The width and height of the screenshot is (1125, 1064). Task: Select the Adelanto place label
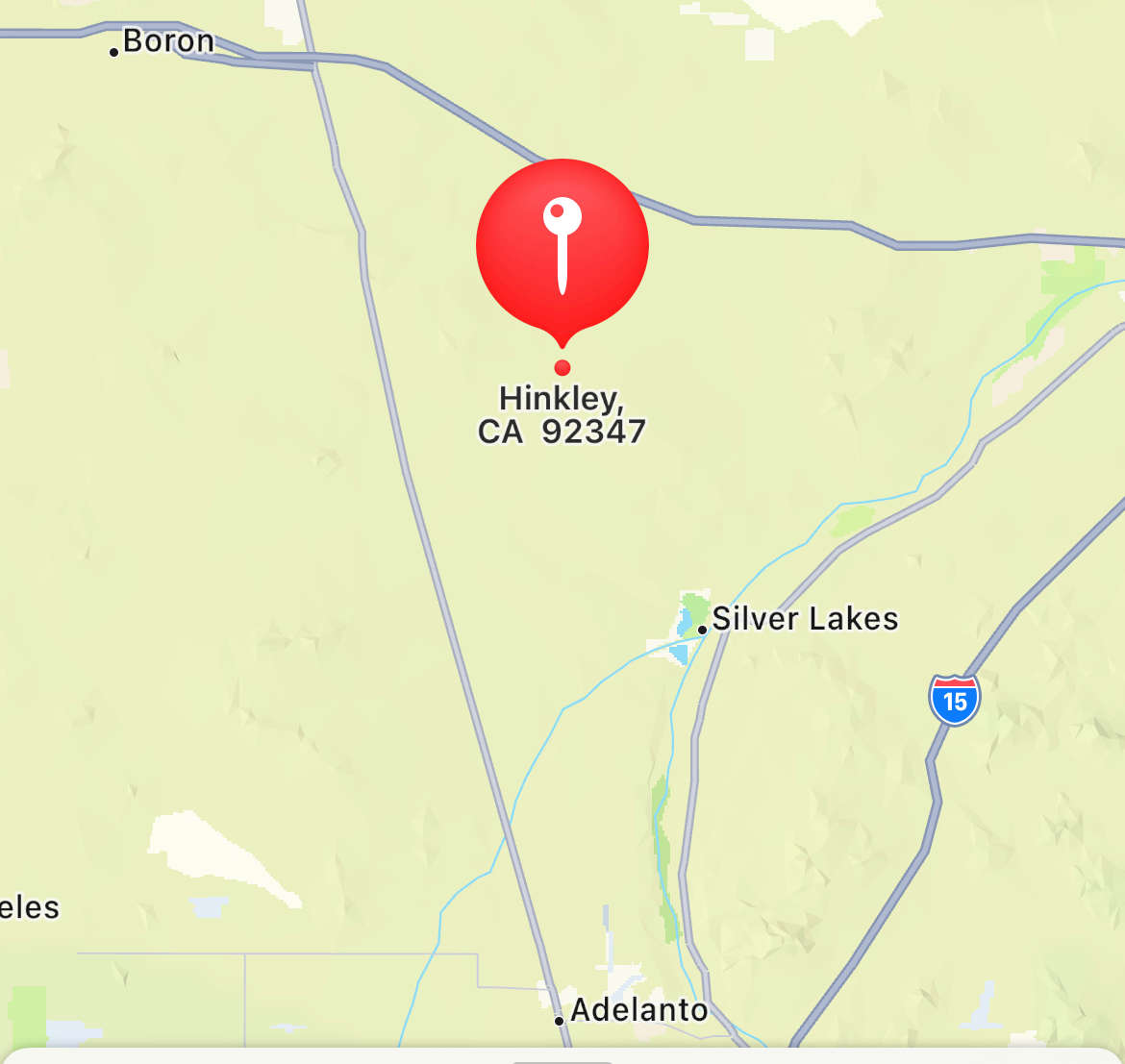[638, 1010]
